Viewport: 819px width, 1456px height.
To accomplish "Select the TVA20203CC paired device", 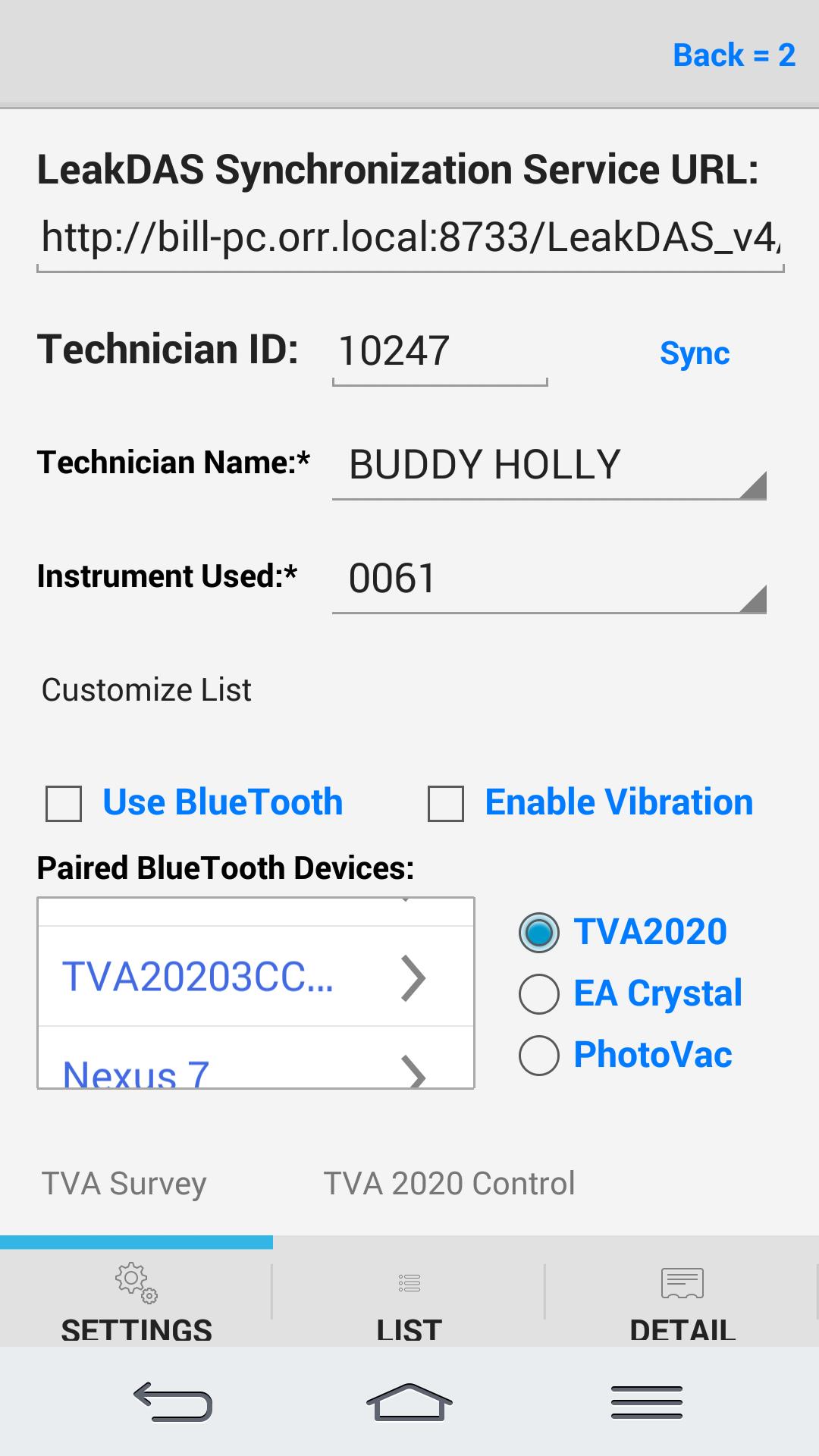I will point(243,977).
